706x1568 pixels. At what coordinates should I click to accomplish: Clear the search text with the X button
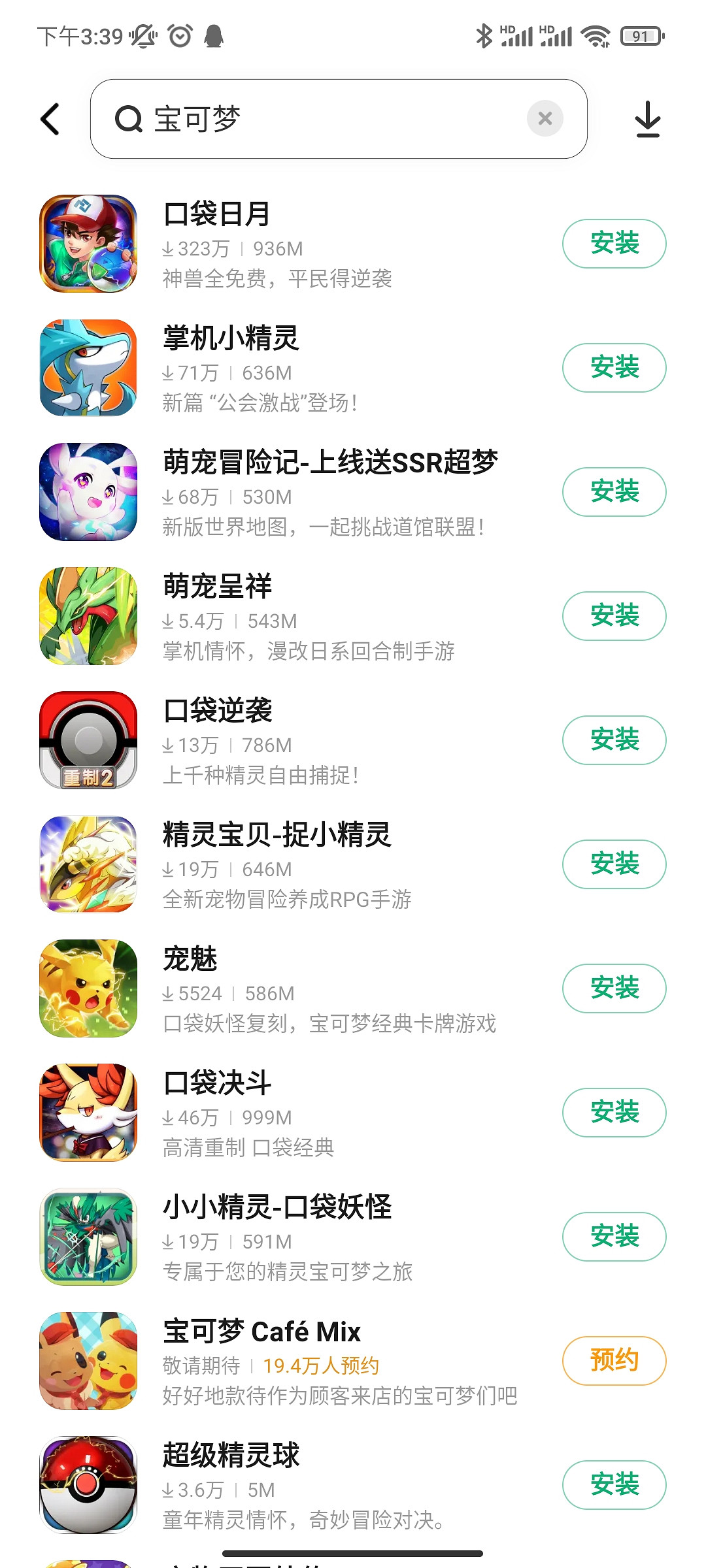pyautogui.click(x=545, y=119)
